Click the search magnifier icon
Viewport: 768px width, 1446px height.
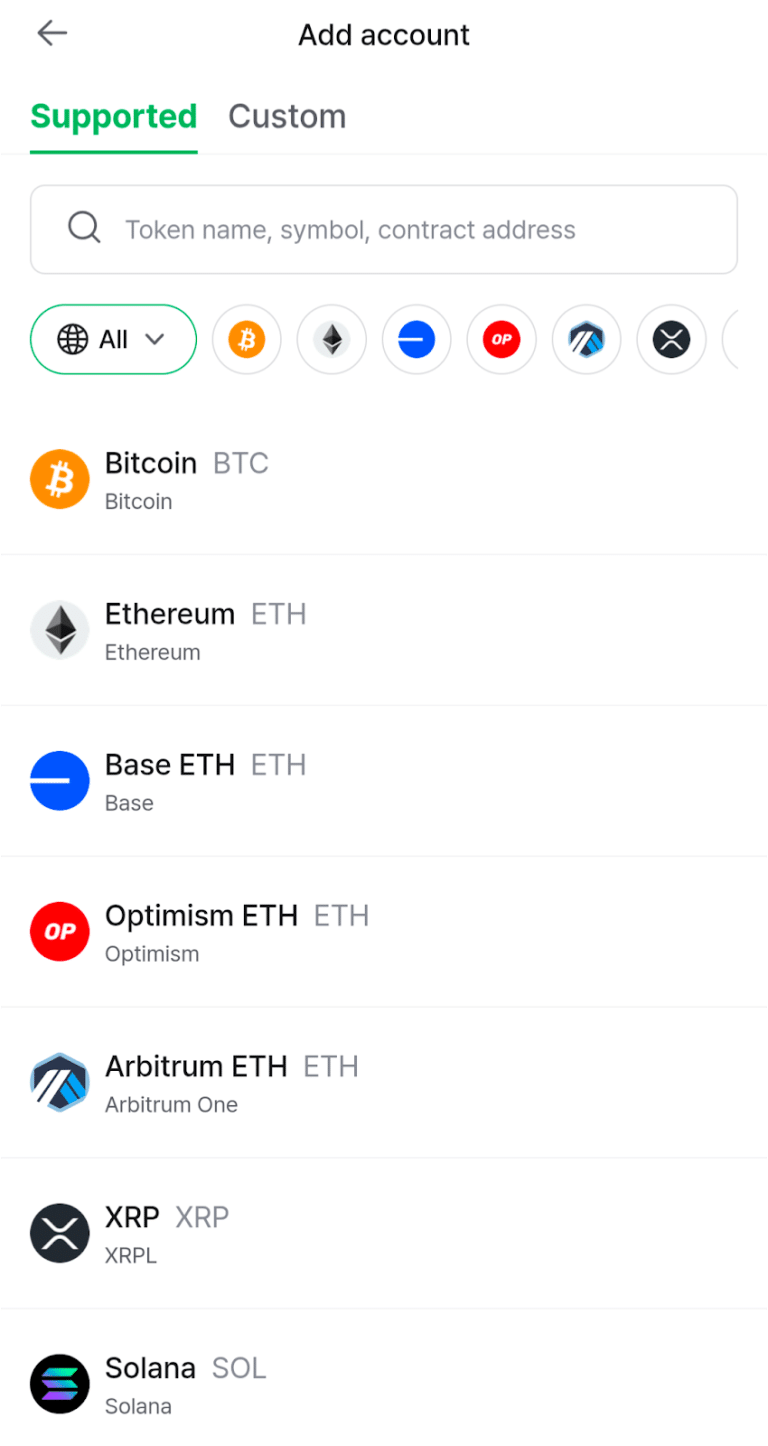[x=84, y=227]
